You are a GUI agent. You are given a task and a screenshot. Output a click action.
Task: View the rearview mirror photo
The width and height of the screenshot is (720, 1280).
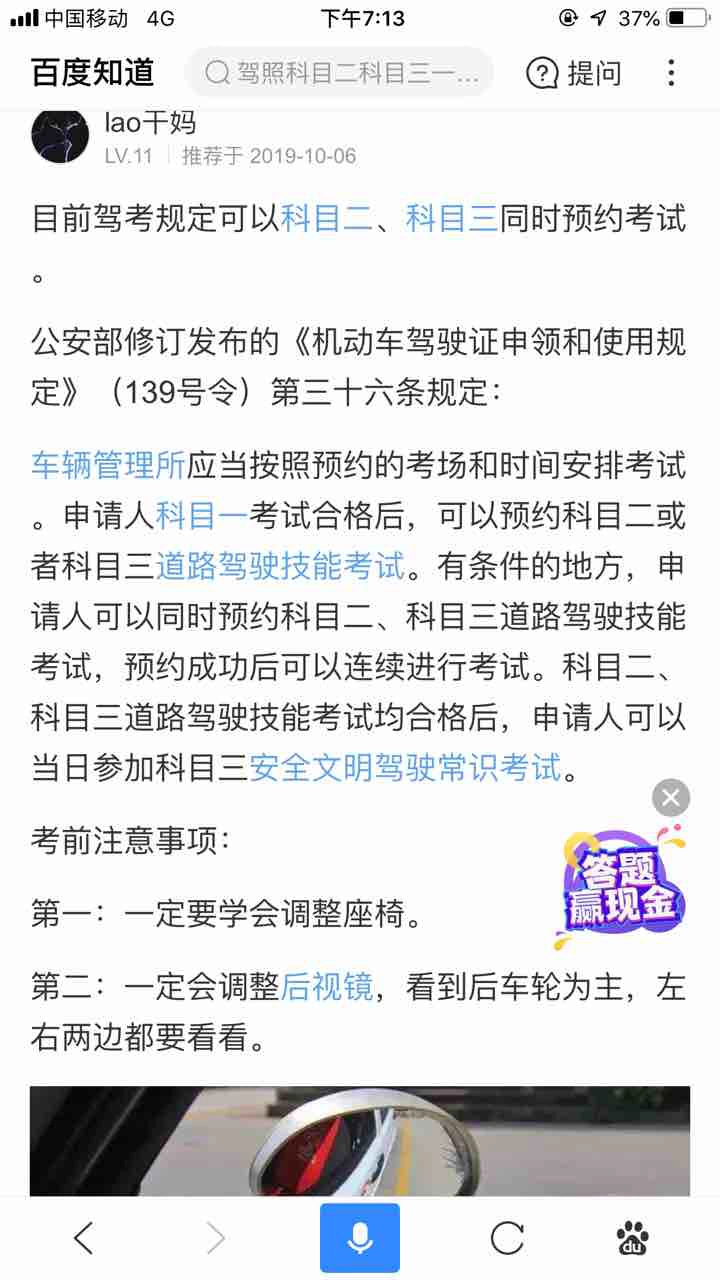360,1142
